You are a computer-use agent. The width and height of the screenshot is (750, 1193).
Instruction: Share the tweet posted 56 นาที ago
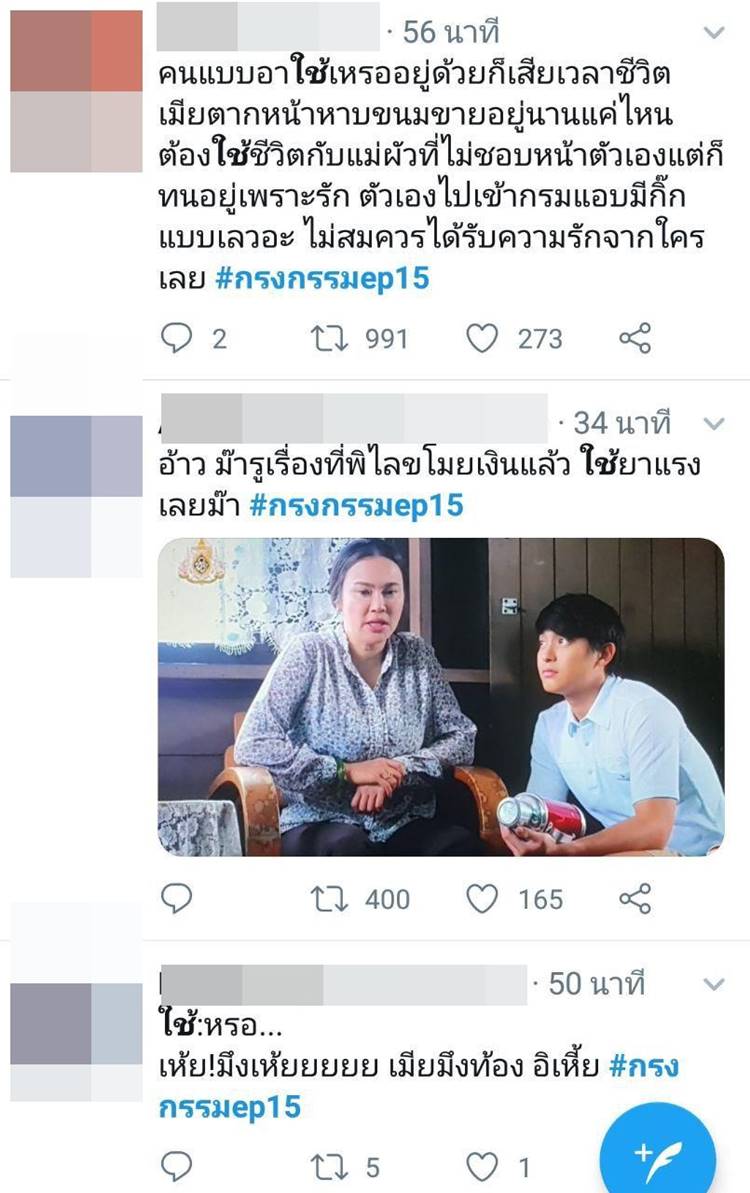tap(636, 339)
